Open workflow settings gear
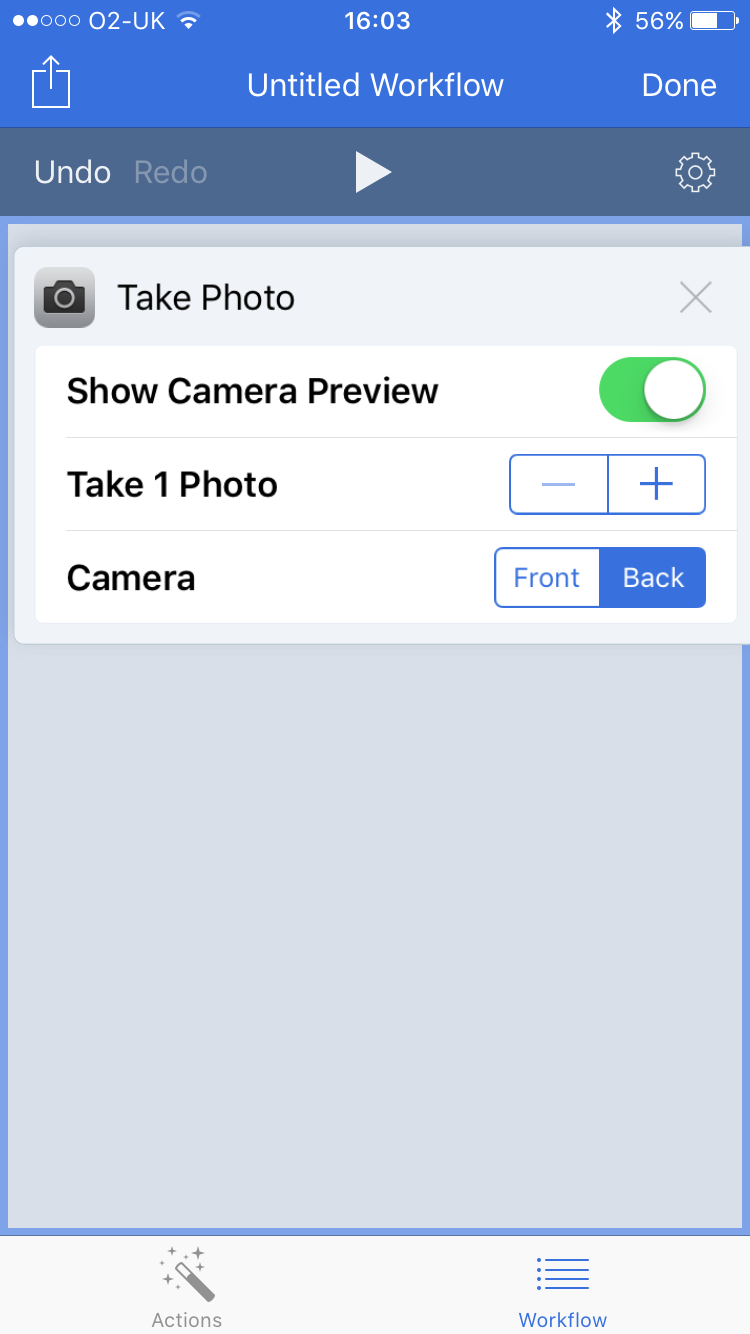The width and height of the screenshot is (750, 1334). coord(695,172)
